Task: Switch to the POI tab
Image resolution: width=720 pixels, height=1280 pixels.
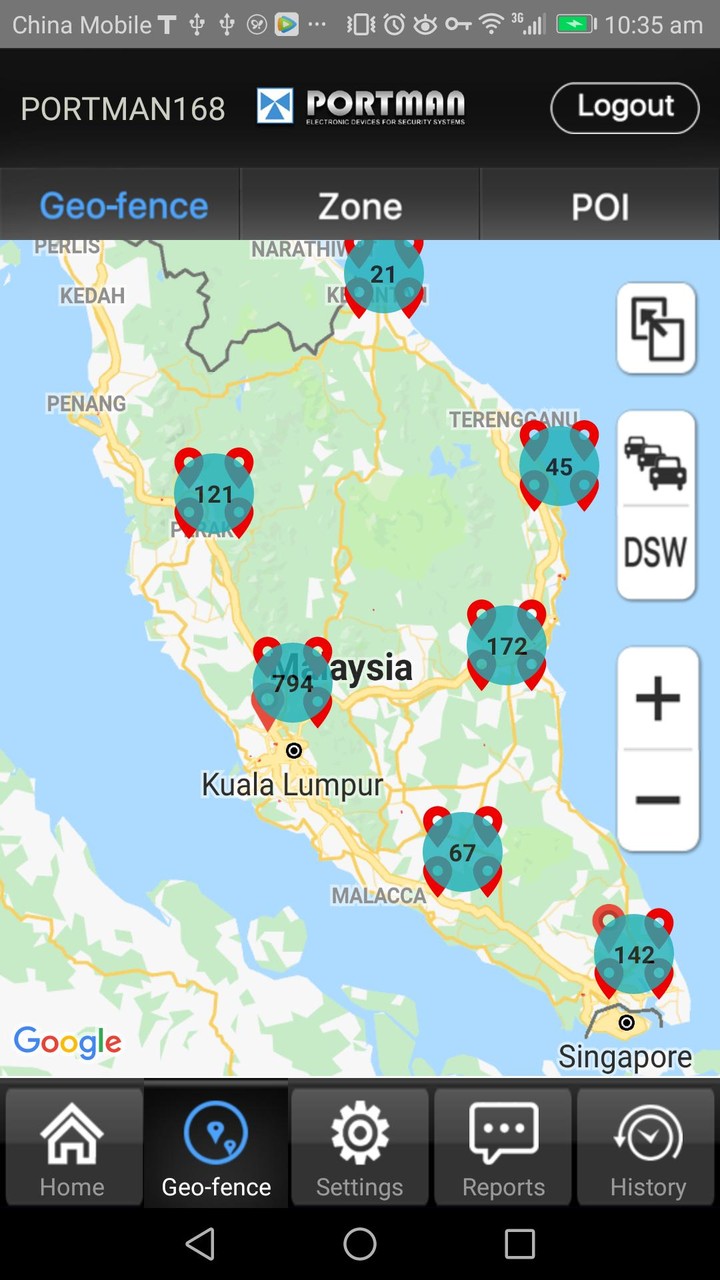Action: pyautogui.click(x=600, y=206)
